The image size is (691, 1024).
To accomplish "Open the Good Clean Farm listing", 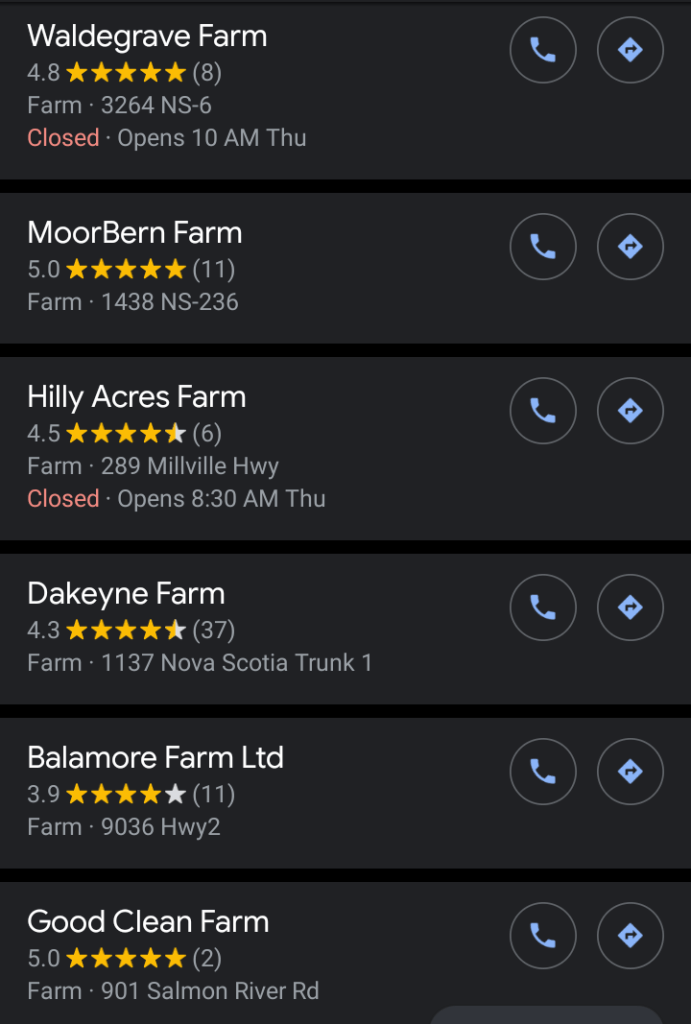I will point(148,922).
